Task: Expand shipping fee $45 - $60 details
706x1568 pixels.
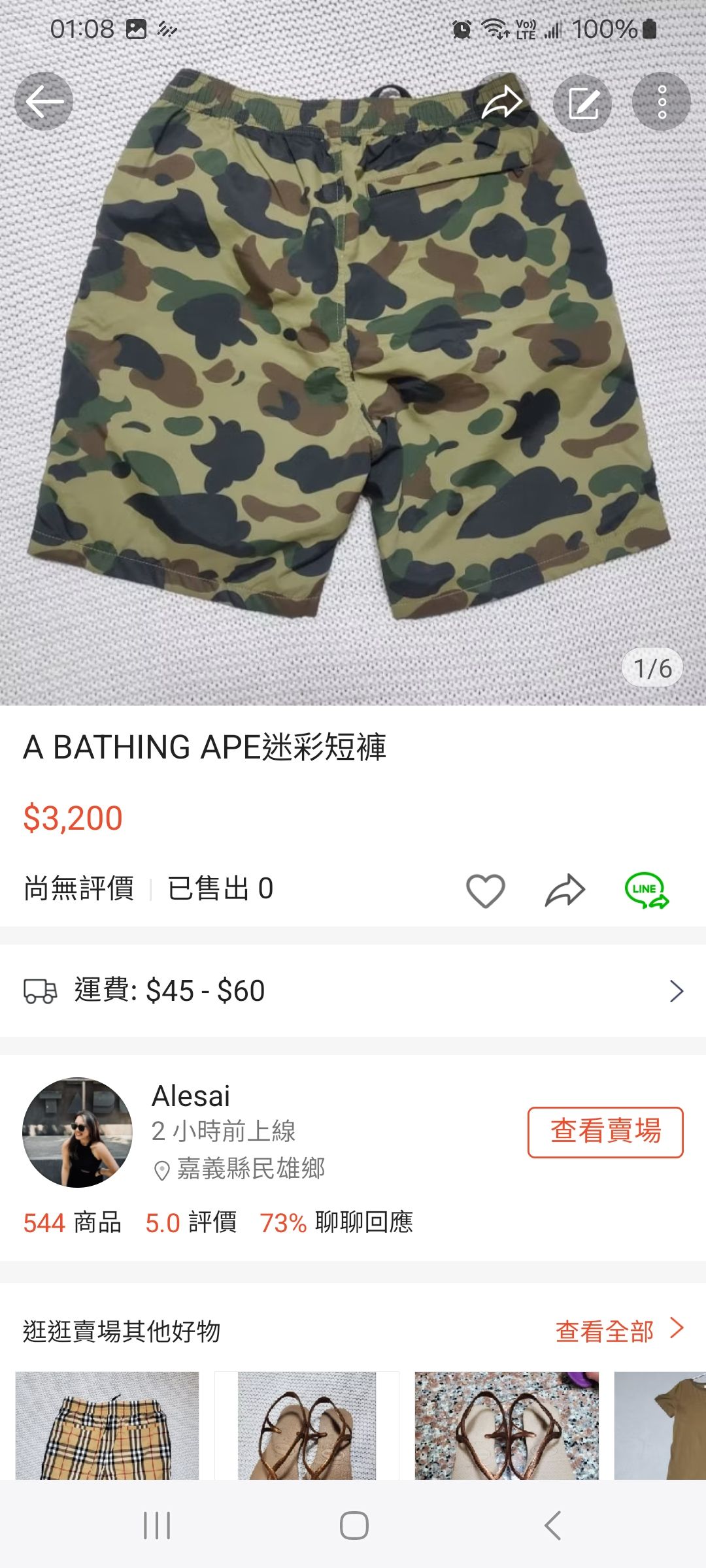Action: 676,991
